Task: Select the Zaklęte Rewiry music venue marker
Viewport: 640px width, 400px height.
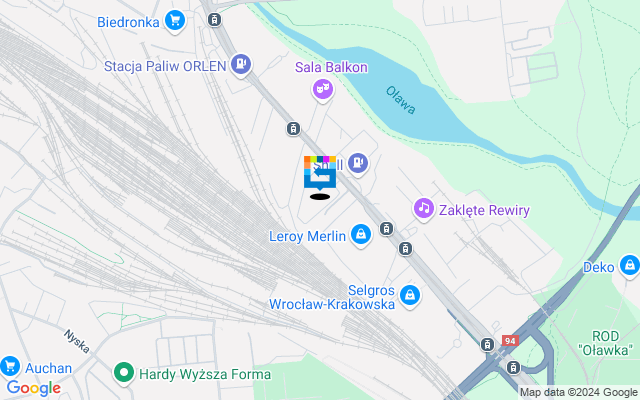Action: pos(424,209)
